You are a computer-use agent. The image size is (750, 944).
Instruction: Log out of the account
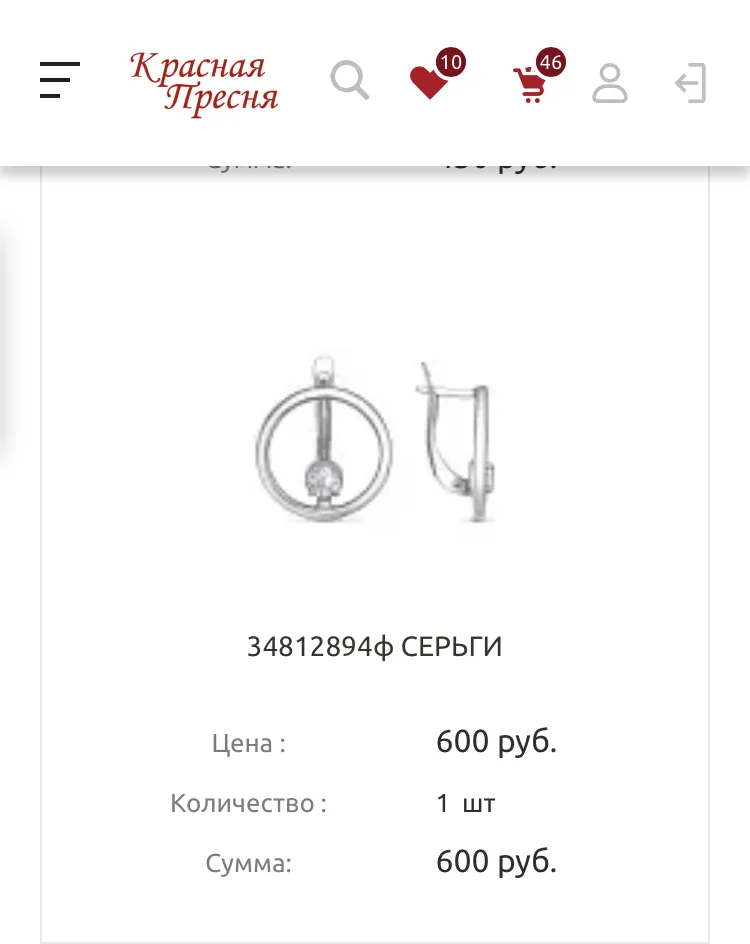[x=690, y=83]
